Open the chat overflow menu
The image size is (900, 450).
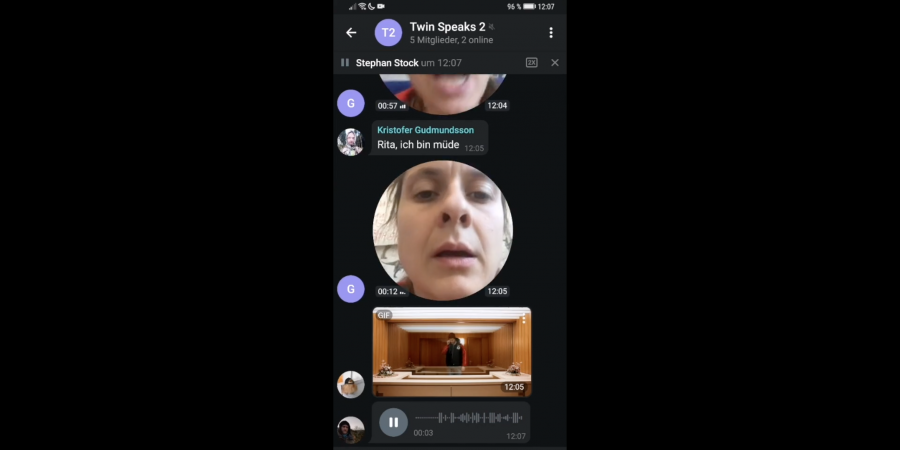click(550, 33)
